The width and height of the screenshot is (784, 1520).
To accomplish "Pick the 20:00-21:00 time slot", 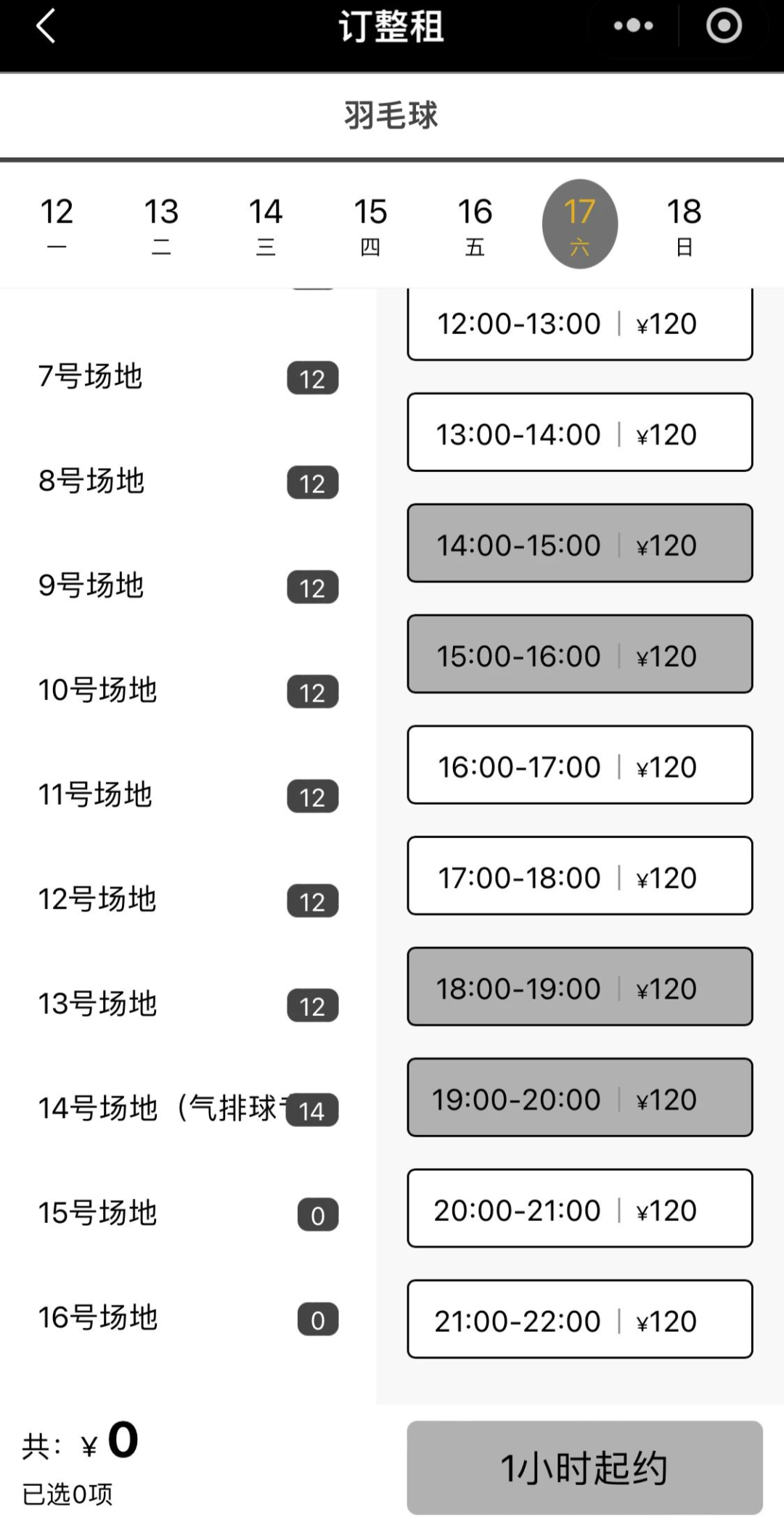I will coord(579,1209).
